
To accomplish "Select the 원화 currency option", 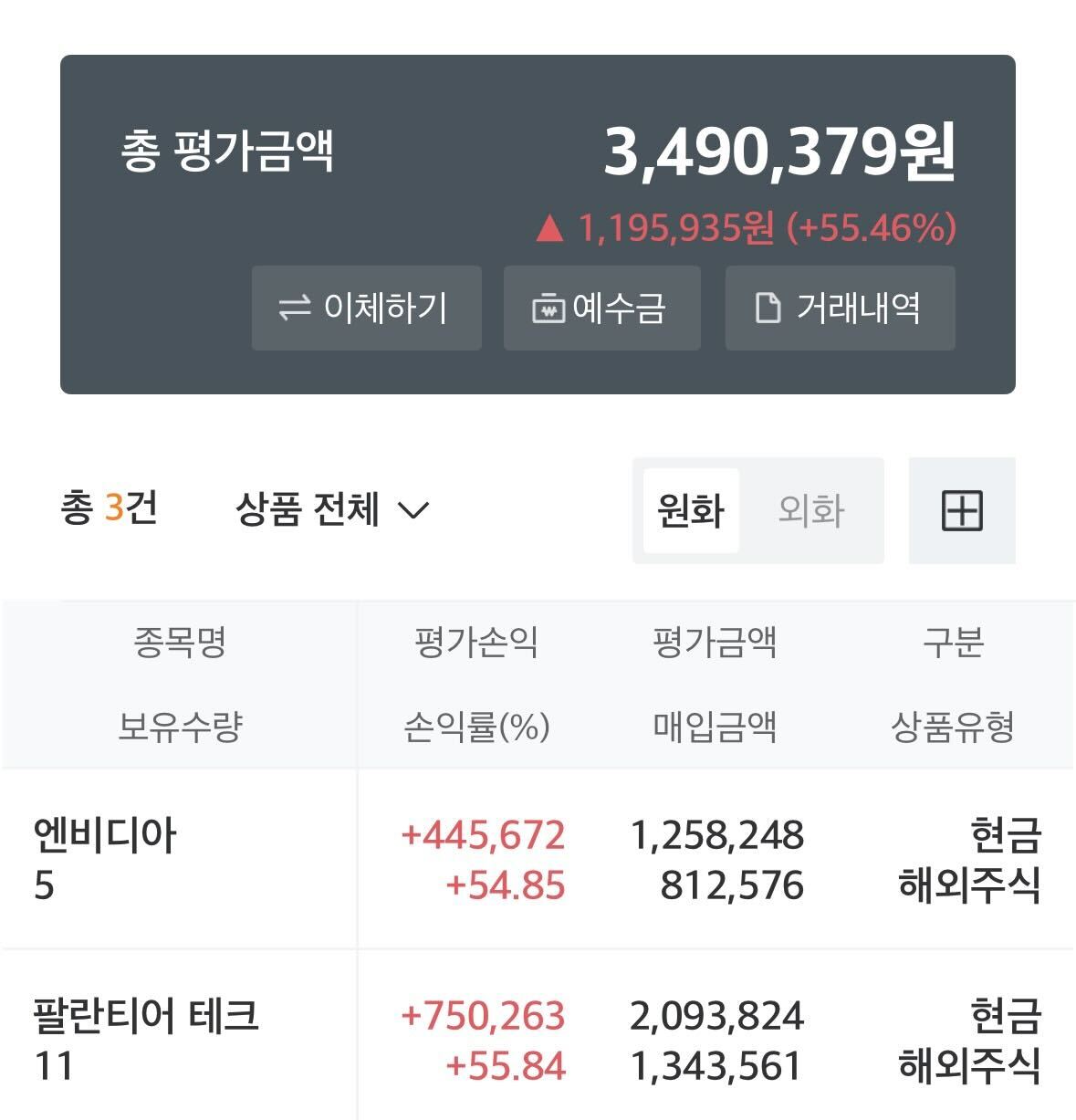I will click(690, 511).
